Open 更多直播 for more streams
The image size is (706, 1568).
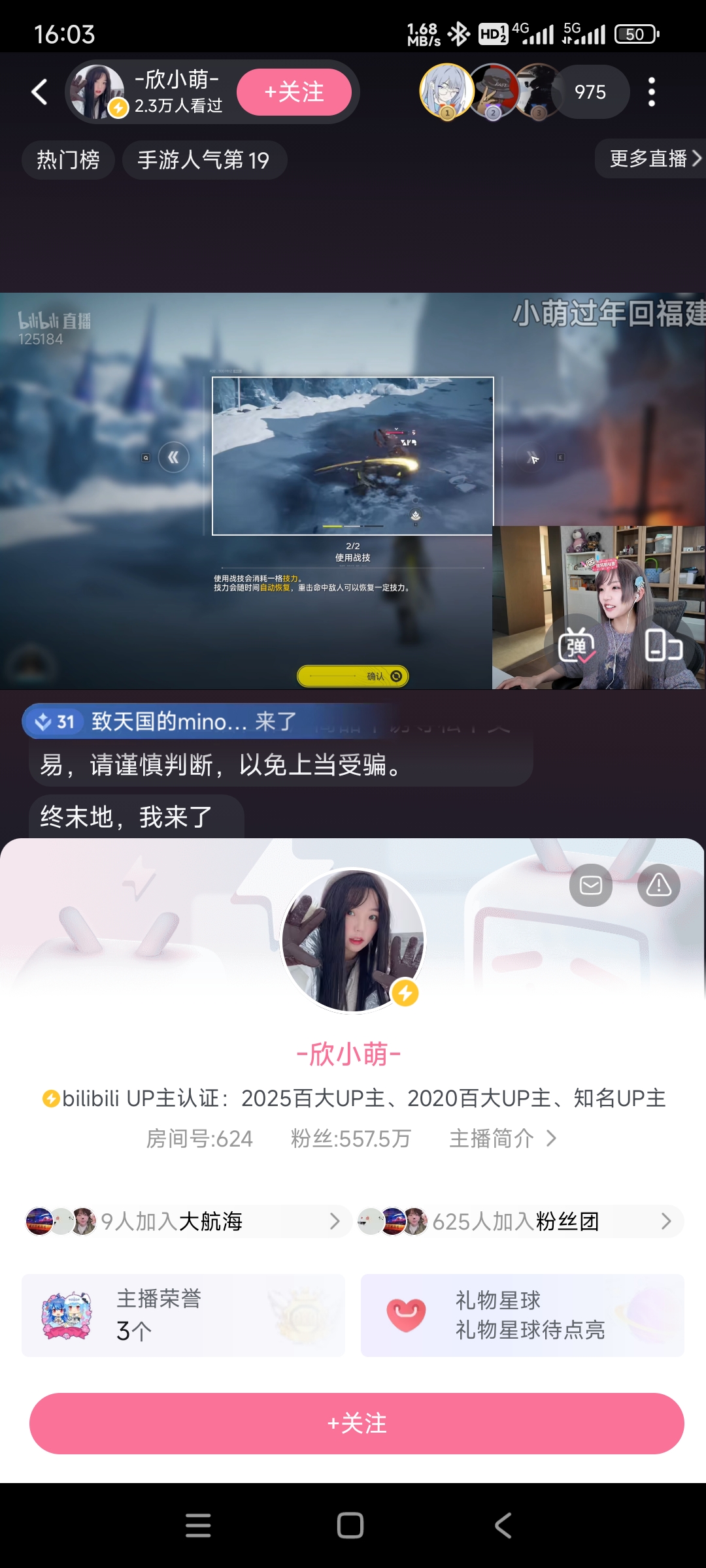pyautogui.click(x=652, y=159)
